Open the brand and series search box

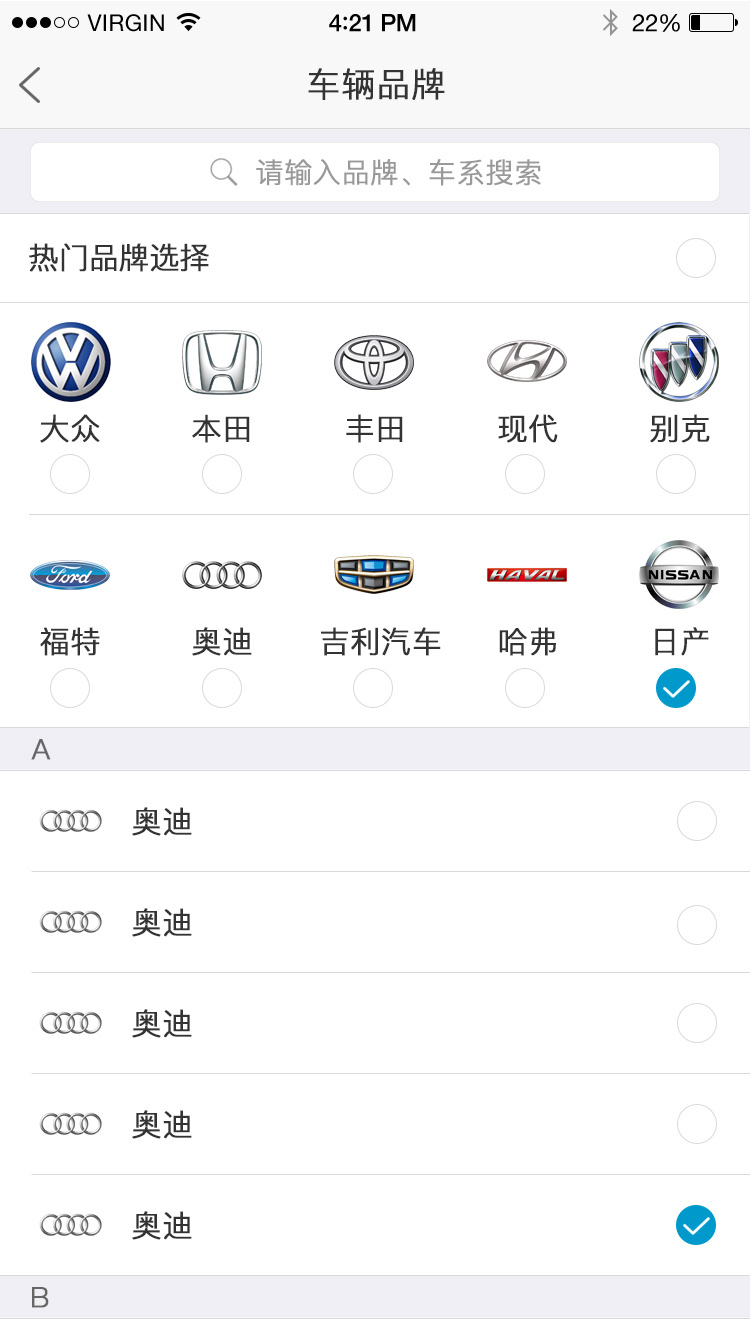click(x=375, y=172)
